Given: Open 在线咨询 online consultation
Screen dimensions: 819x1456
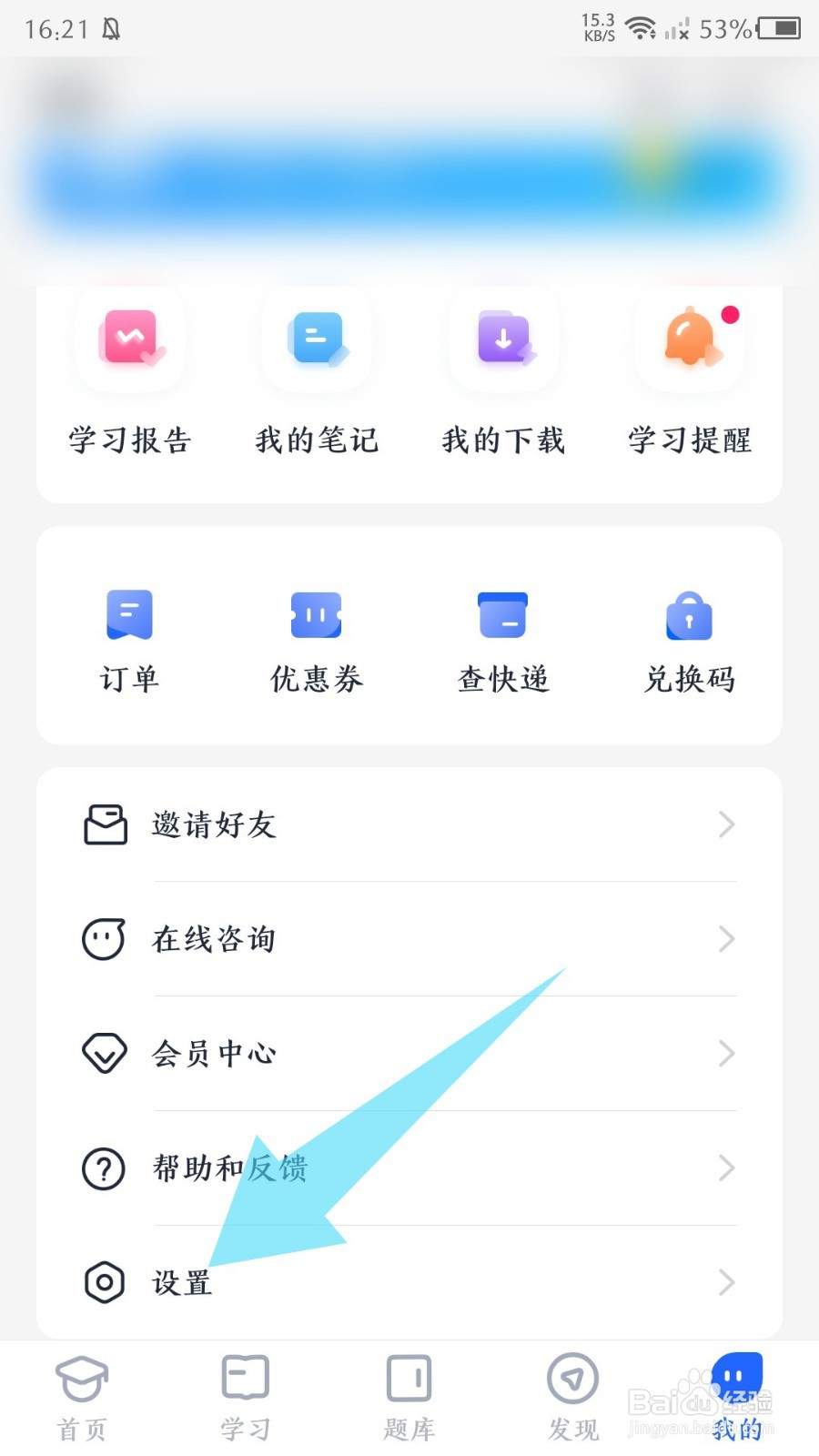Looking at the screenshot, I should point(409,939).
